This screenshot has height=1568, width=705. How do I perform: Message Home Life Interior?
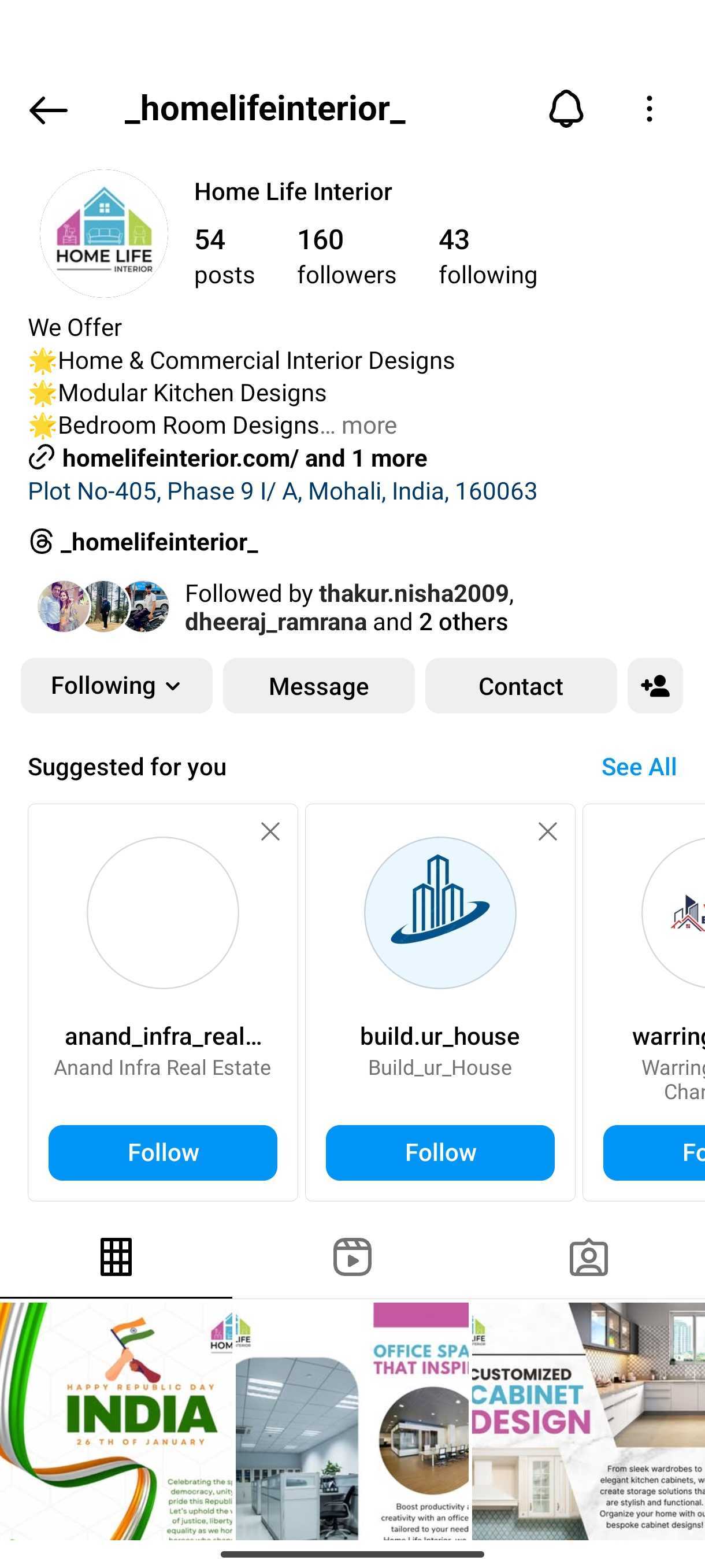318,685
